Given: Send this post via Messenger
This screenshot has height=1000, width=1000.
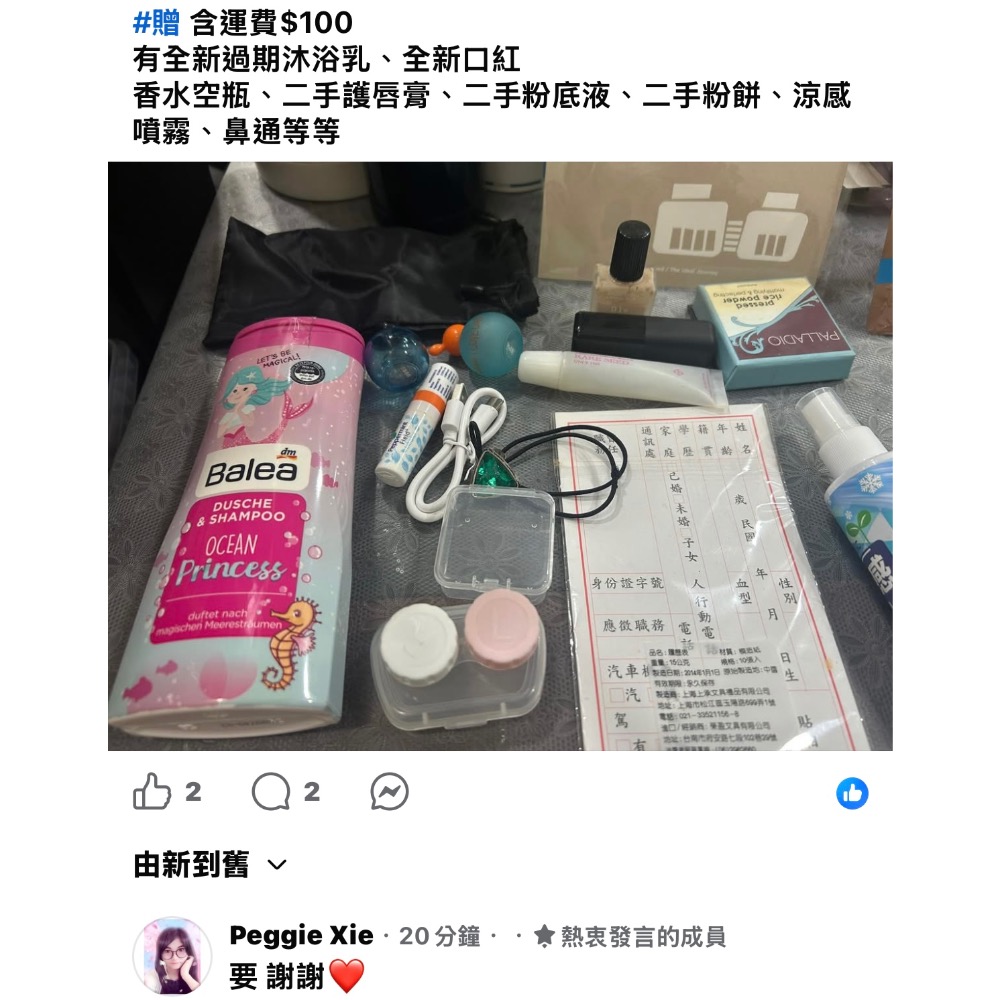Looking at the screenshot, I should [389, 793].
